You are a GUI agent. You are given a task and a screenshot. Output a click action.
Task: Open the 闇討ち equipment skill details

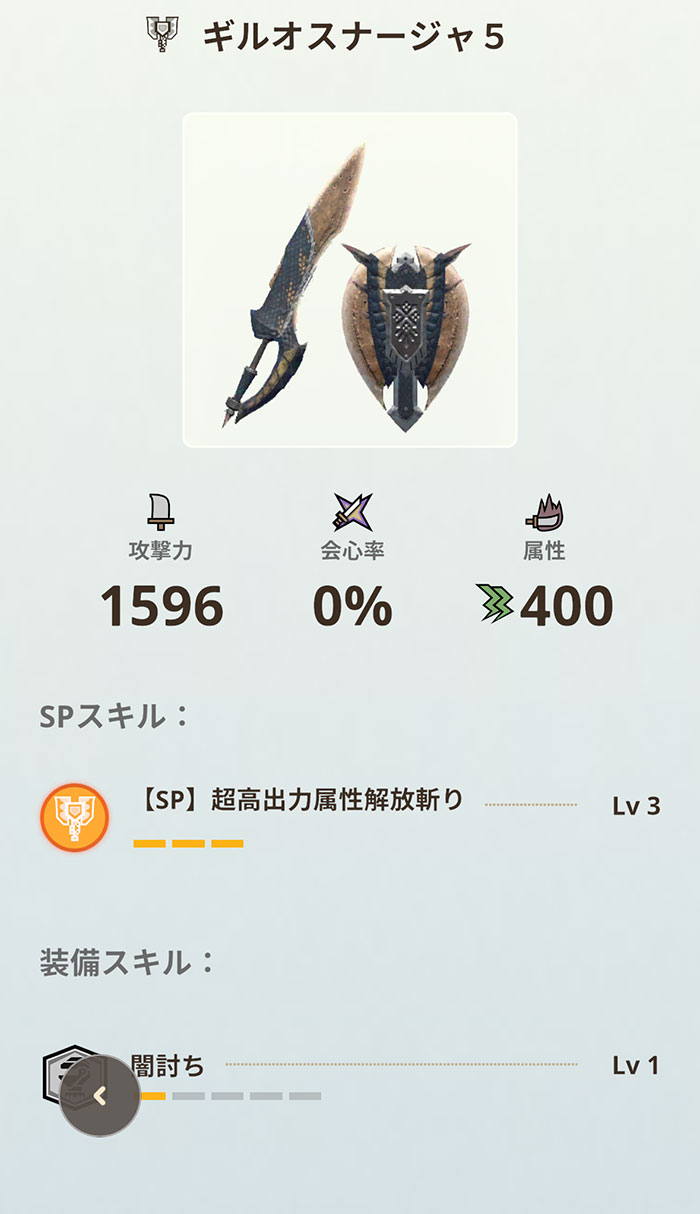pos(168,1066)
